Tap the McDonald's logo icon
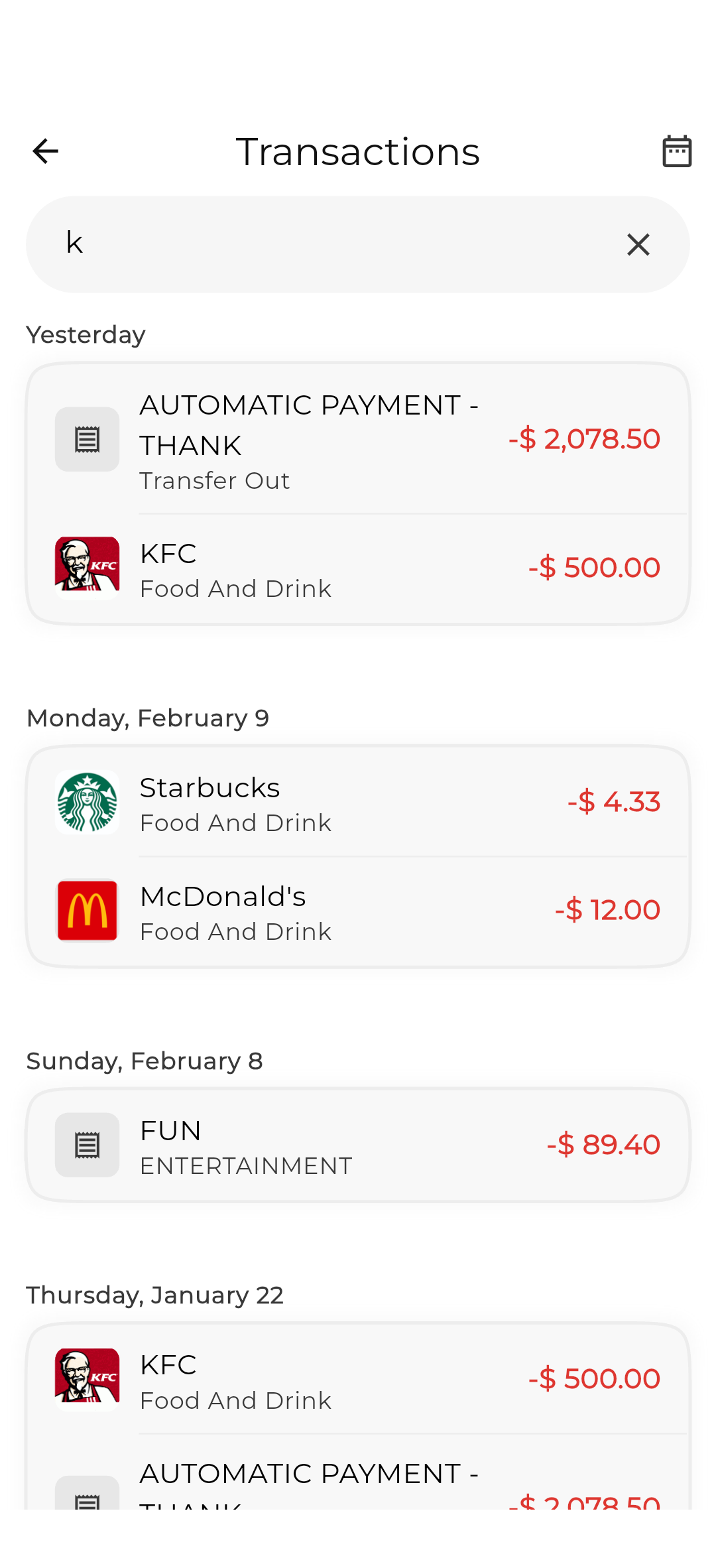716x1568 pixels. pyautogui.click(x=87, y=911)
